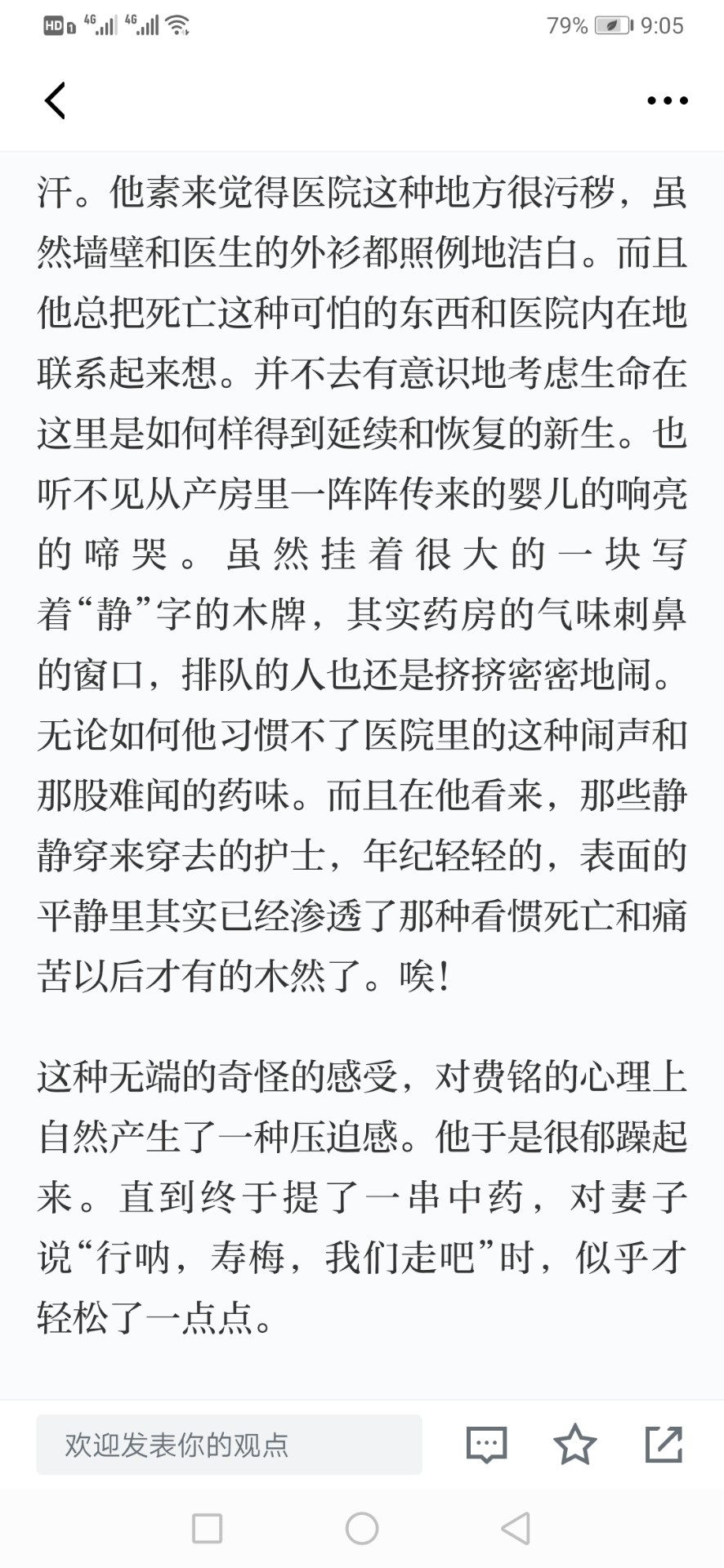Open the three-dot overflow menu

click(668, 101)
